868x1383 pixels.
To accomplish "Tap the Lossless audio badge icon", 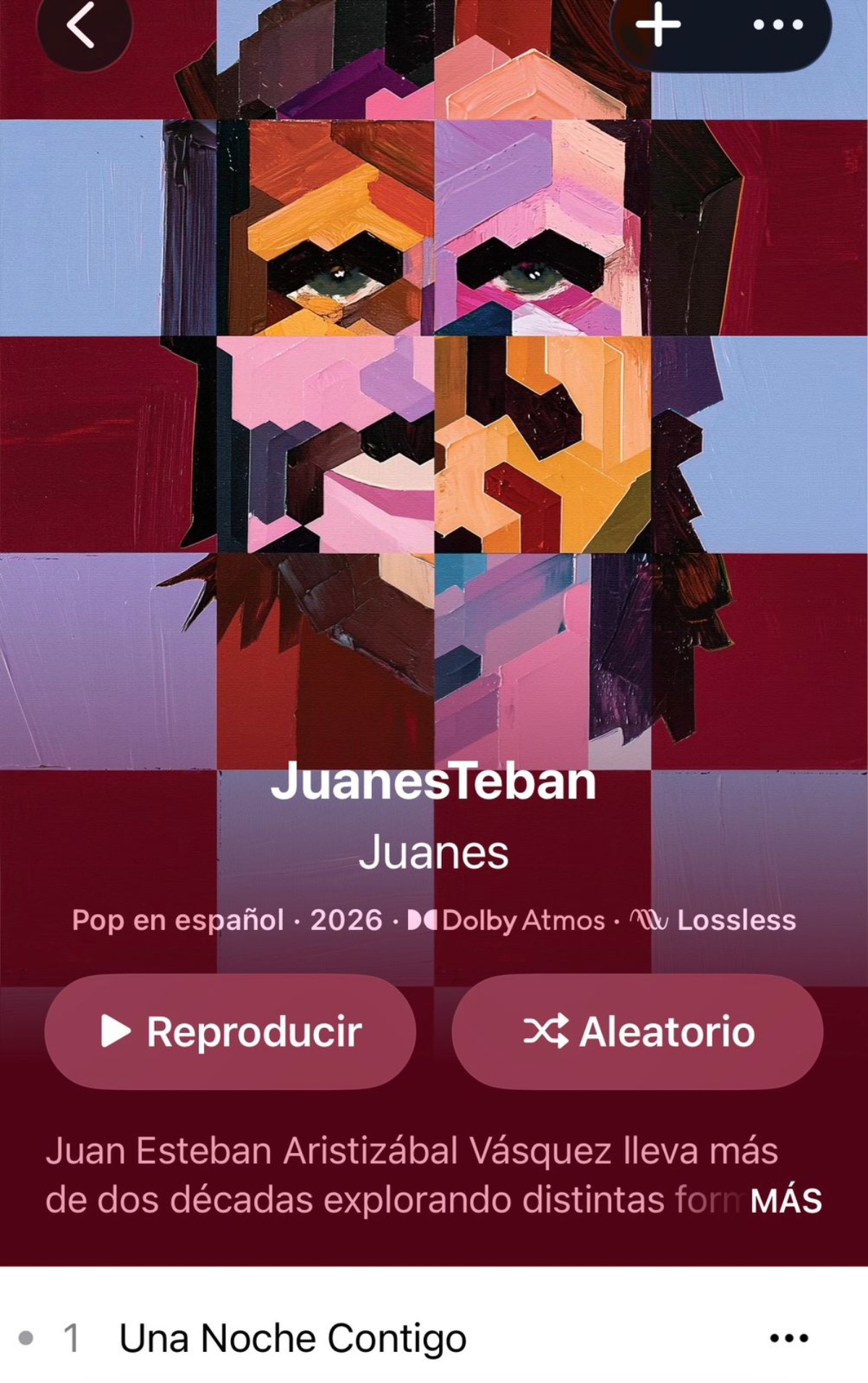I will pyautogui.click(x=650, y=920).
